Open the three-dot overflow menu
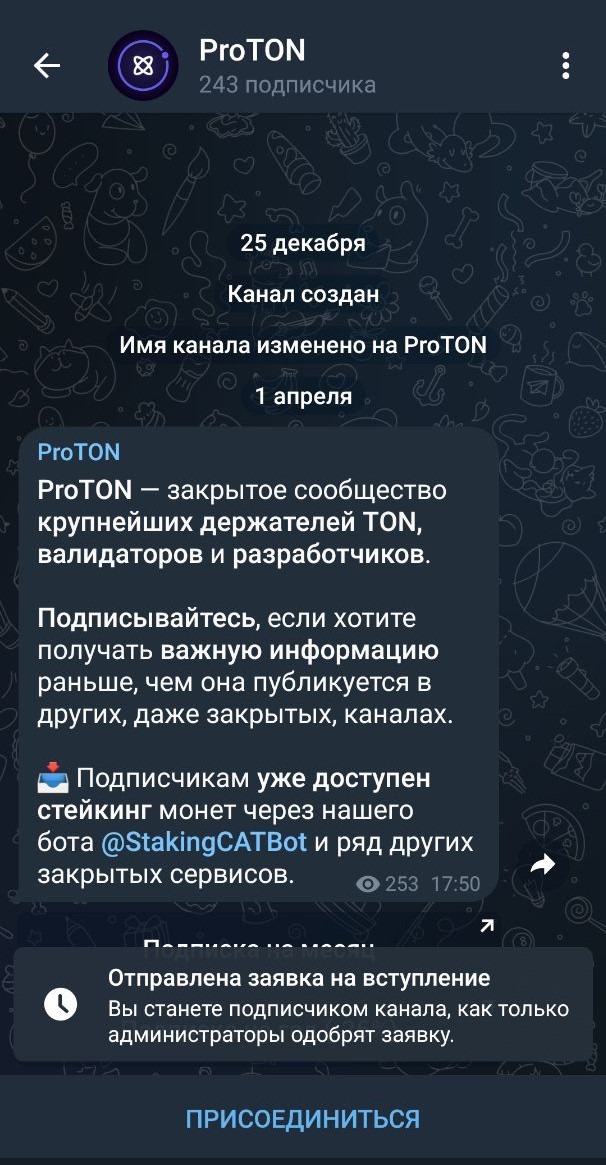The image size is (606, 1165). pyautogui.click(x=566, y=66)
